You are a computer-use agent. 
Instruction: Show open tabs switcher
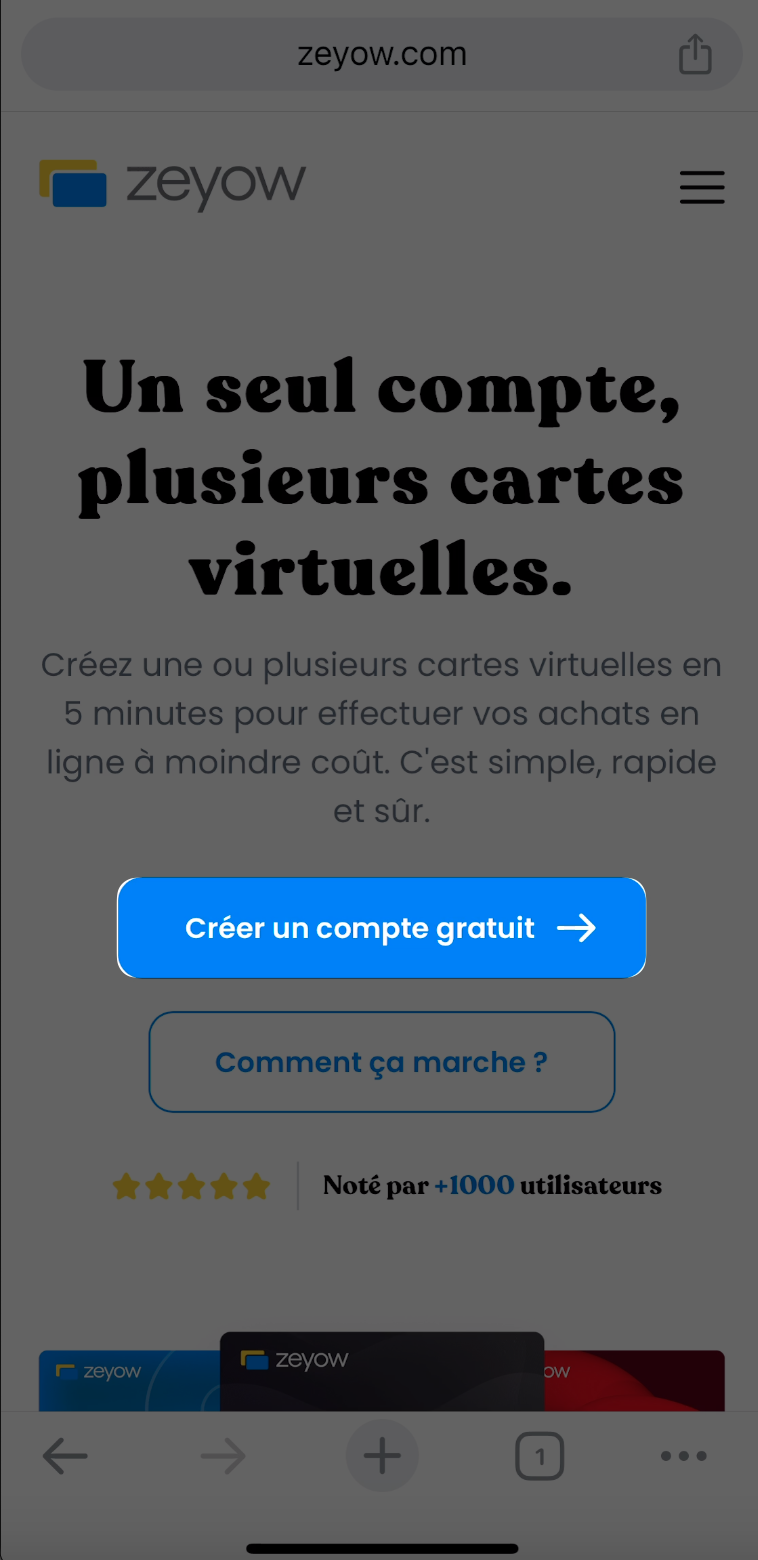pyautogui.click(x=540, y=1457)
